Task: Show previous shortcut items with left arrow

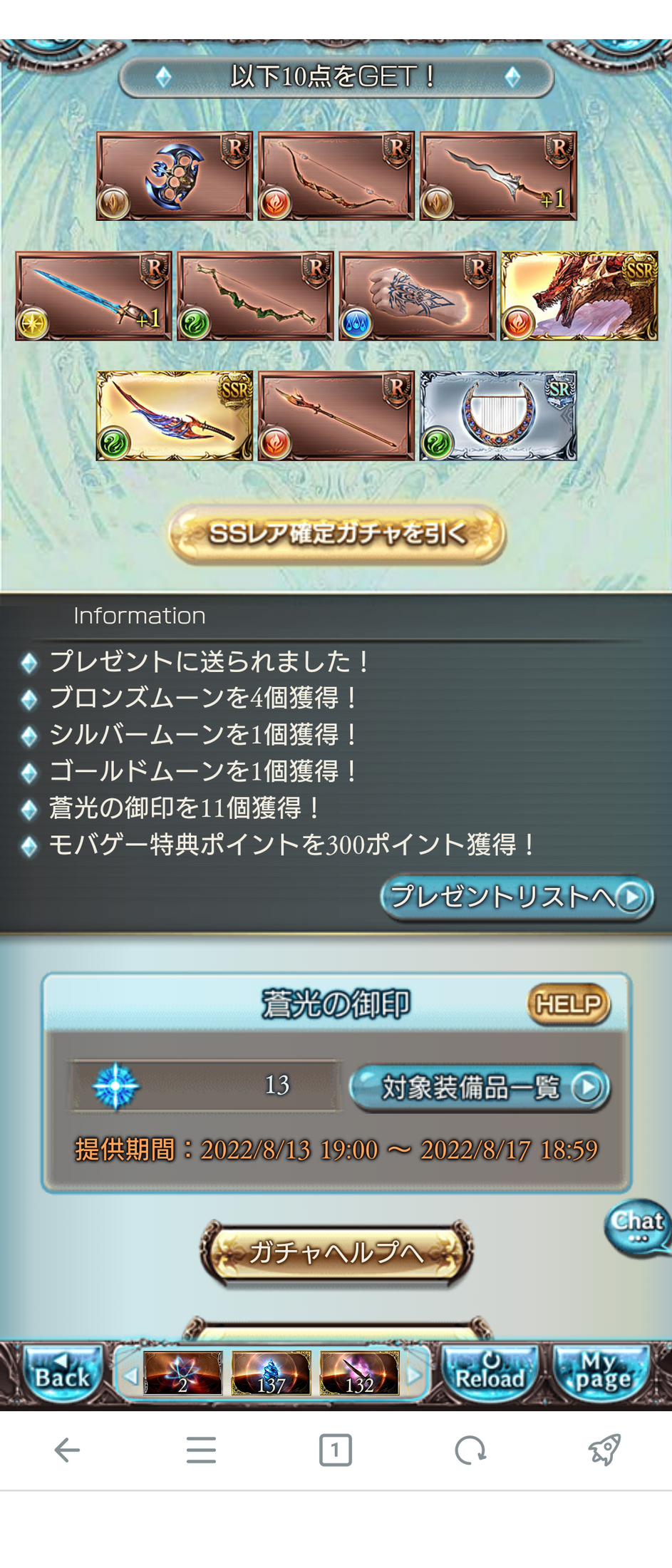Action: tap(129, 1375)
